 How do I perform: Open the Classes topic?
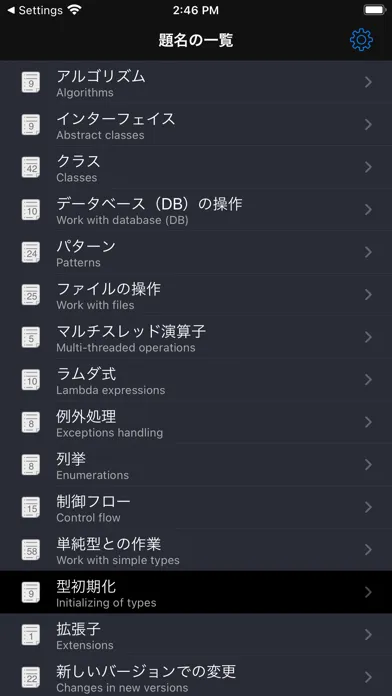tap(196, 168)
